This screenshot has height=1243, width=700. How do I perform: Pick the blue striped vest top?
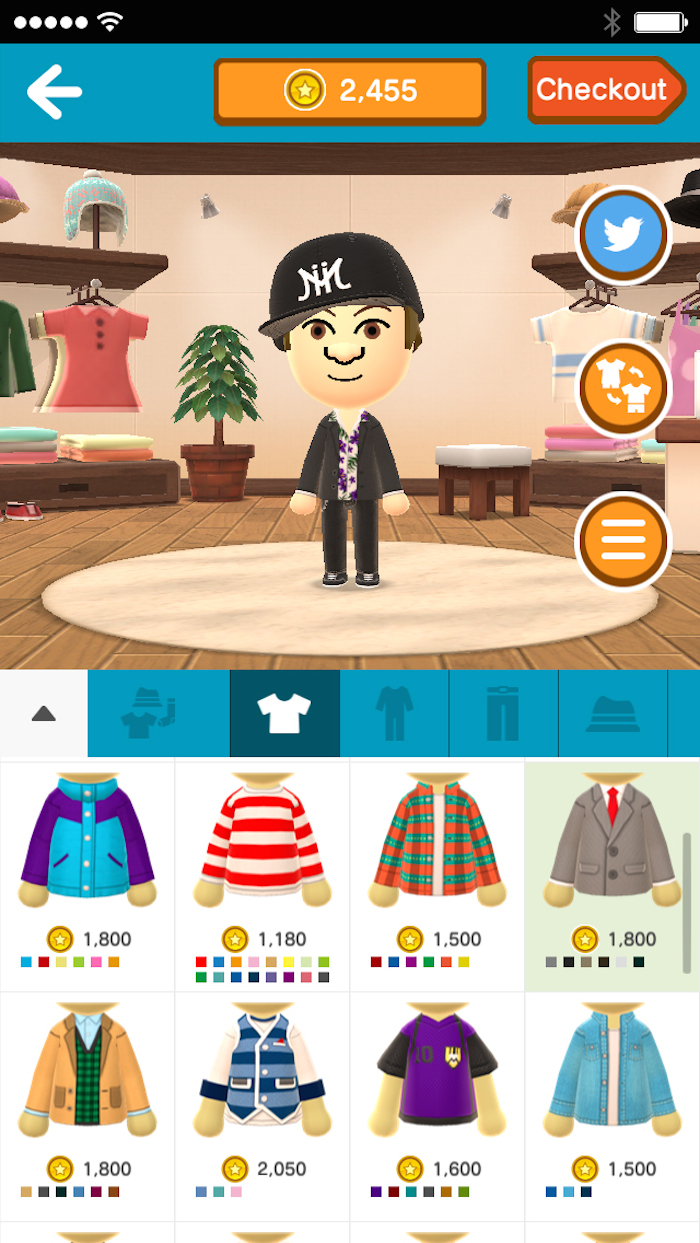pos(262,1075)
